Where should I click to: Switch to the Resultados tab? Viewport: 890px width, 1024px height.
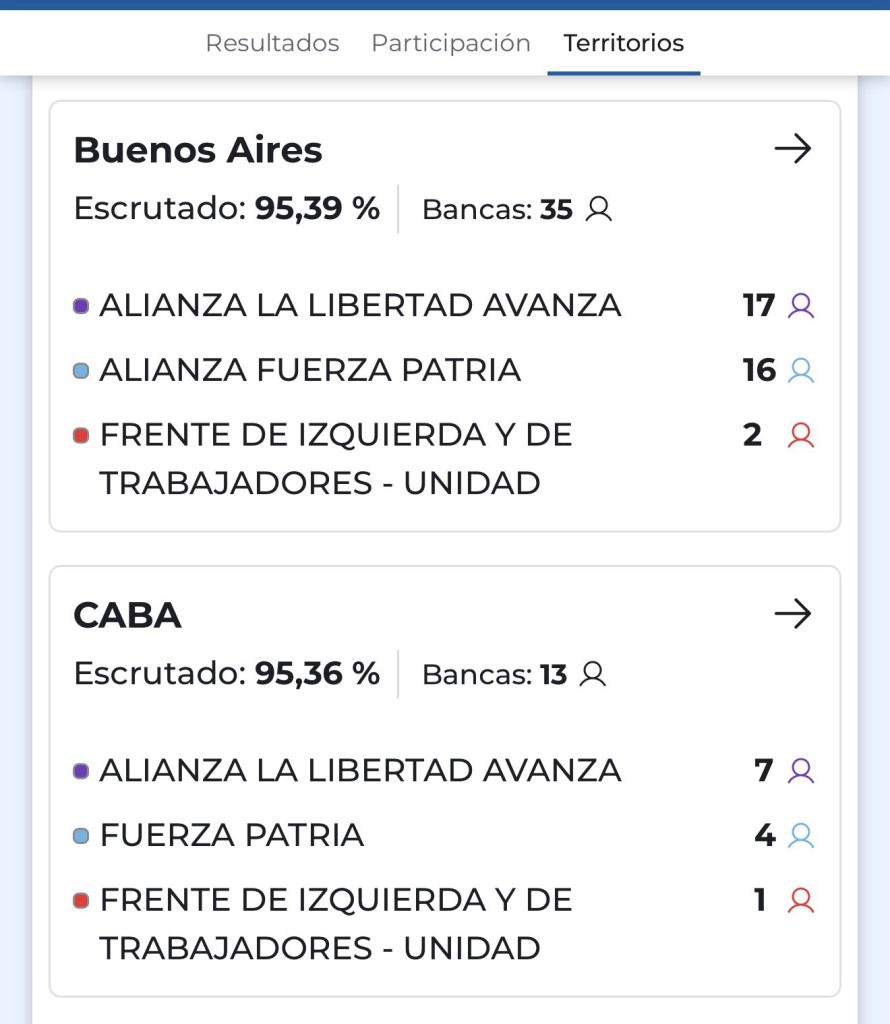tap(272, 43)
